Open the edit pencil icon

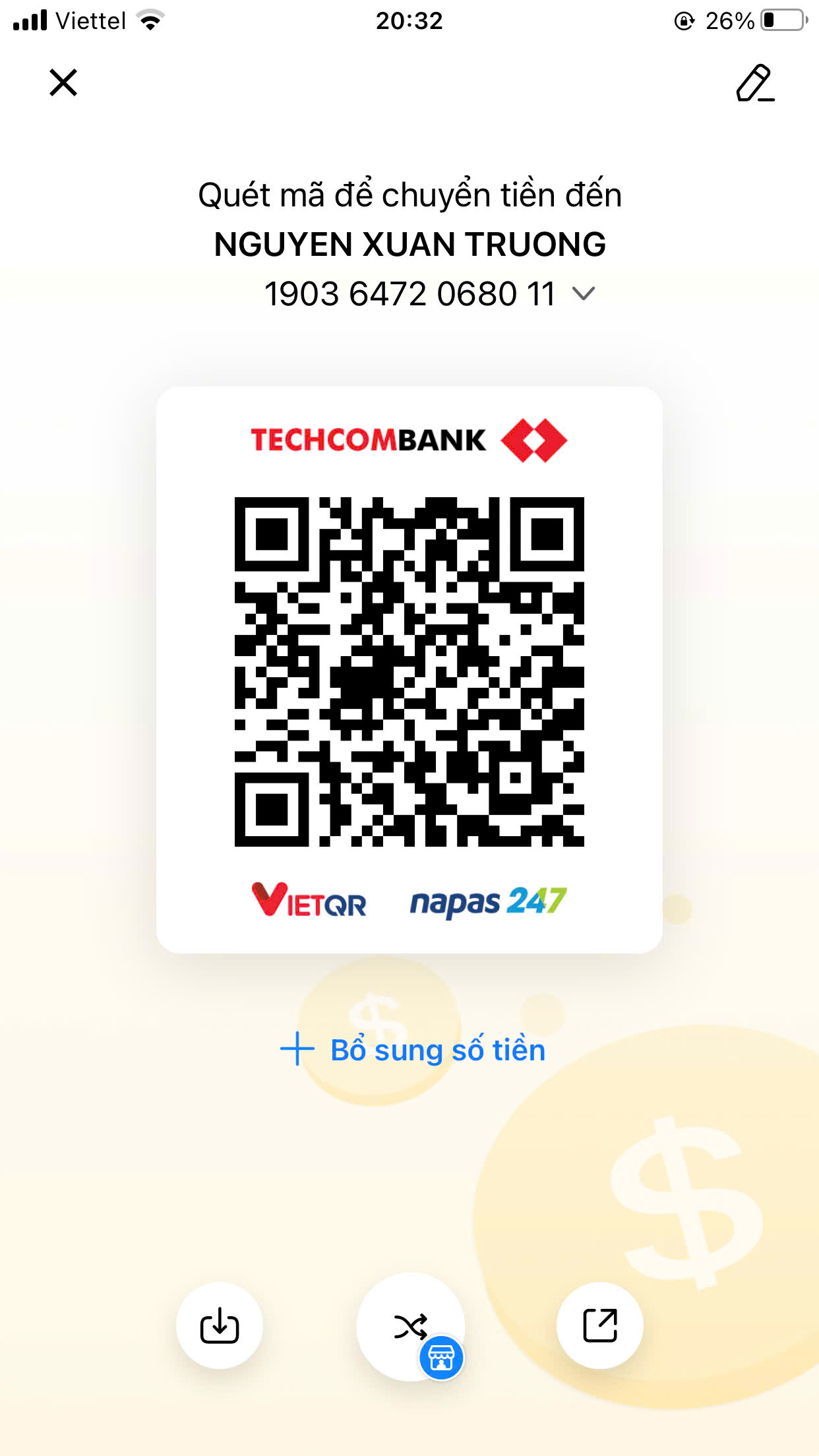click(755, 83)
